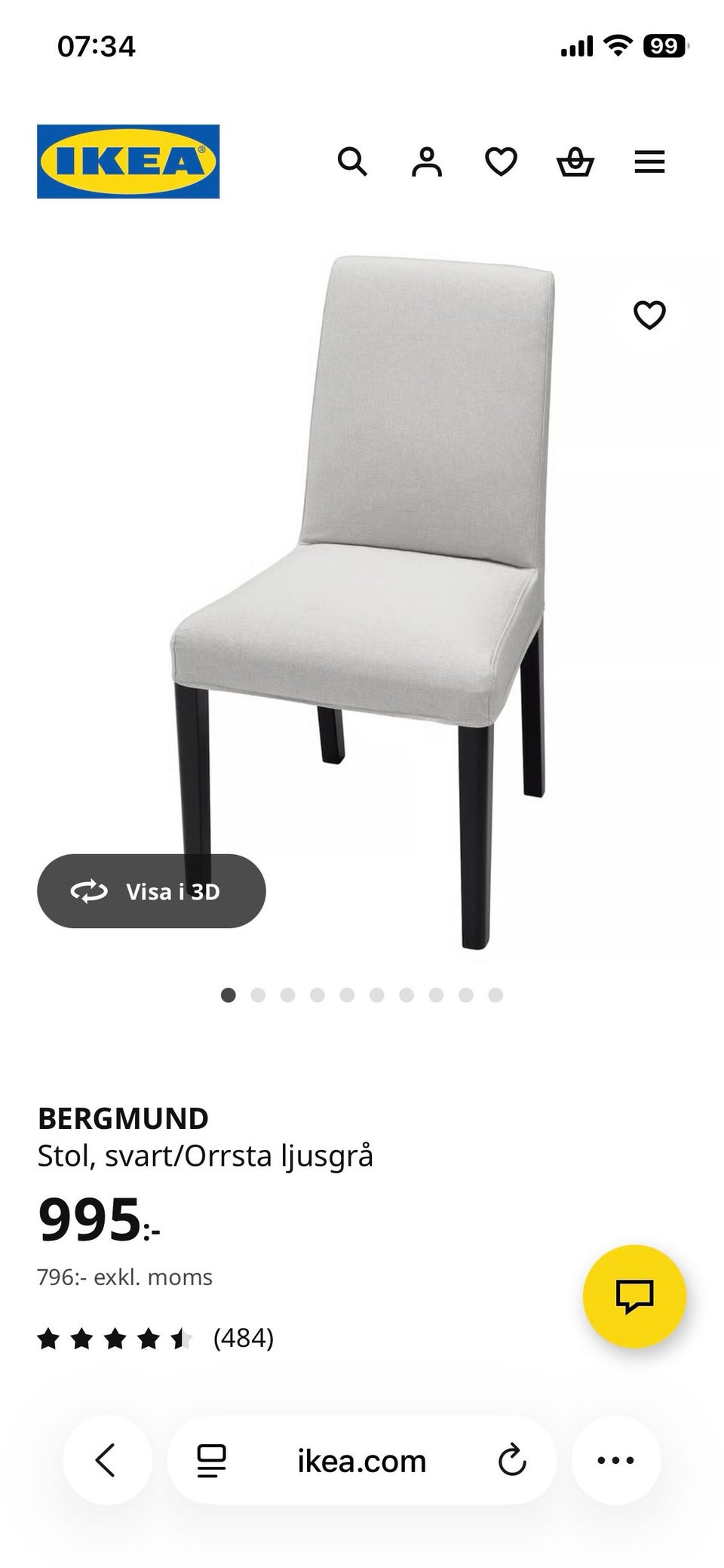Image resolution: width=724 pixels, height=1568 pixels.
Task: Open the user profile icon
Action: [426, 162]
